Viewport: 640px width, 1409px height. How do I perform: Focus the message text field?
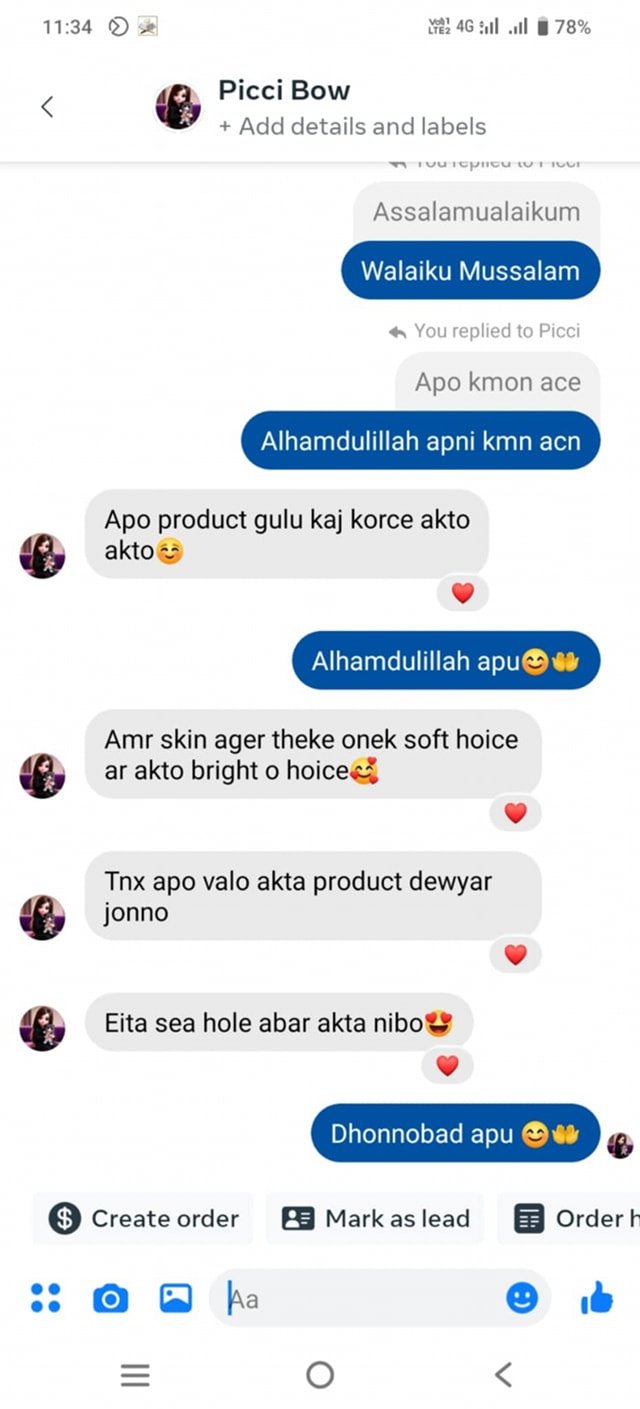point(360,1298)
